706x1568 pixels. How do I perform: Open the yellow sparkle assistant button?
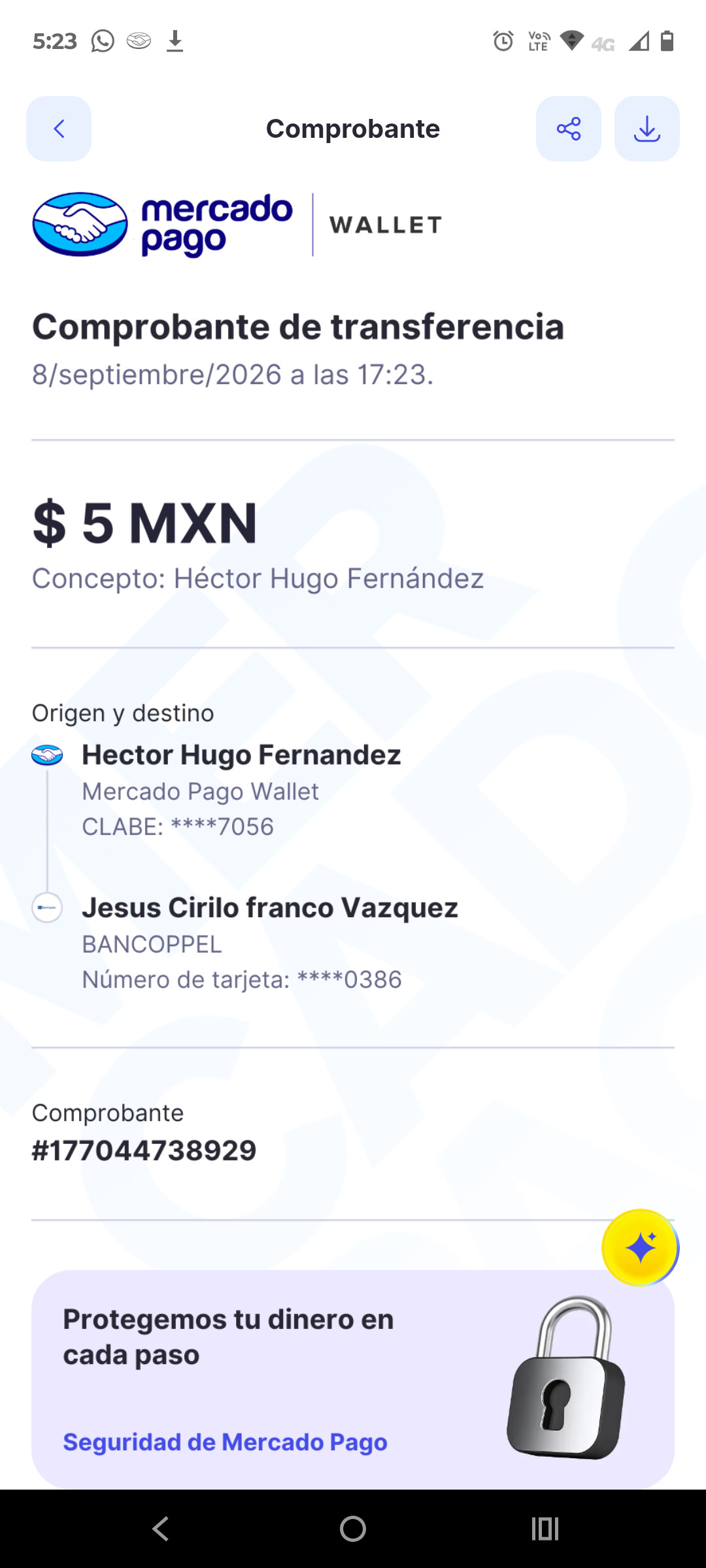coord(640,1248)
